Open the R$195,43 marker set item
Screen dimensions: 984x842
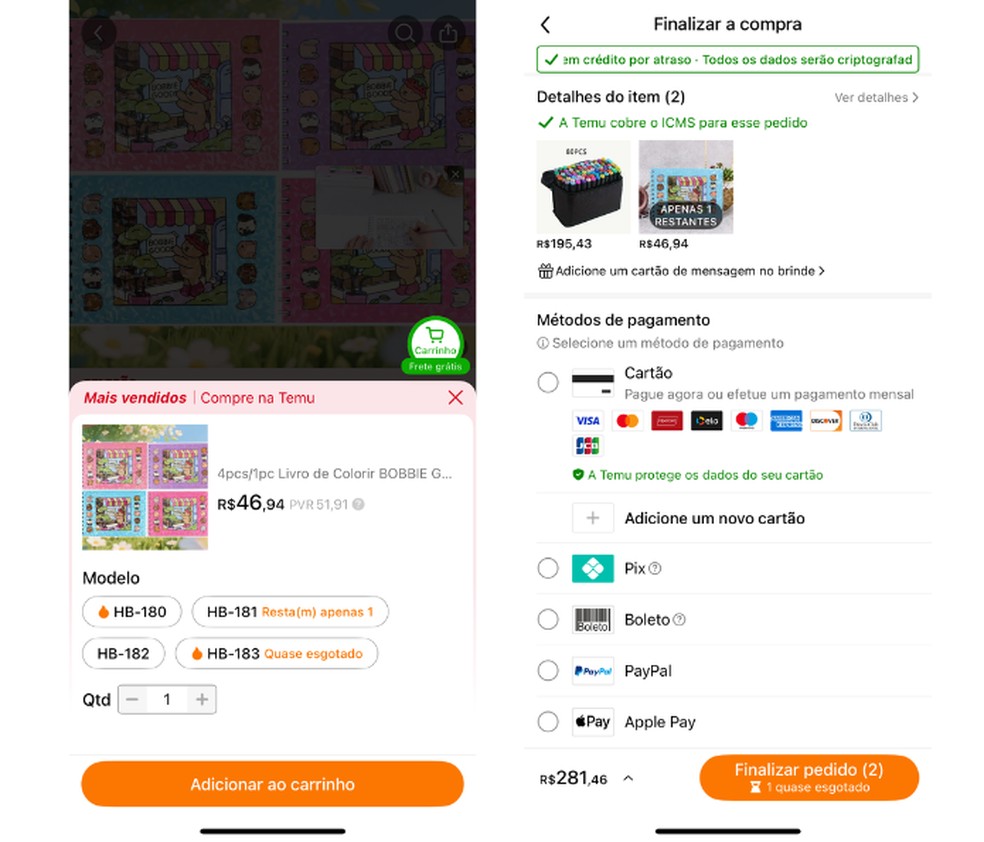coord(583,187)
